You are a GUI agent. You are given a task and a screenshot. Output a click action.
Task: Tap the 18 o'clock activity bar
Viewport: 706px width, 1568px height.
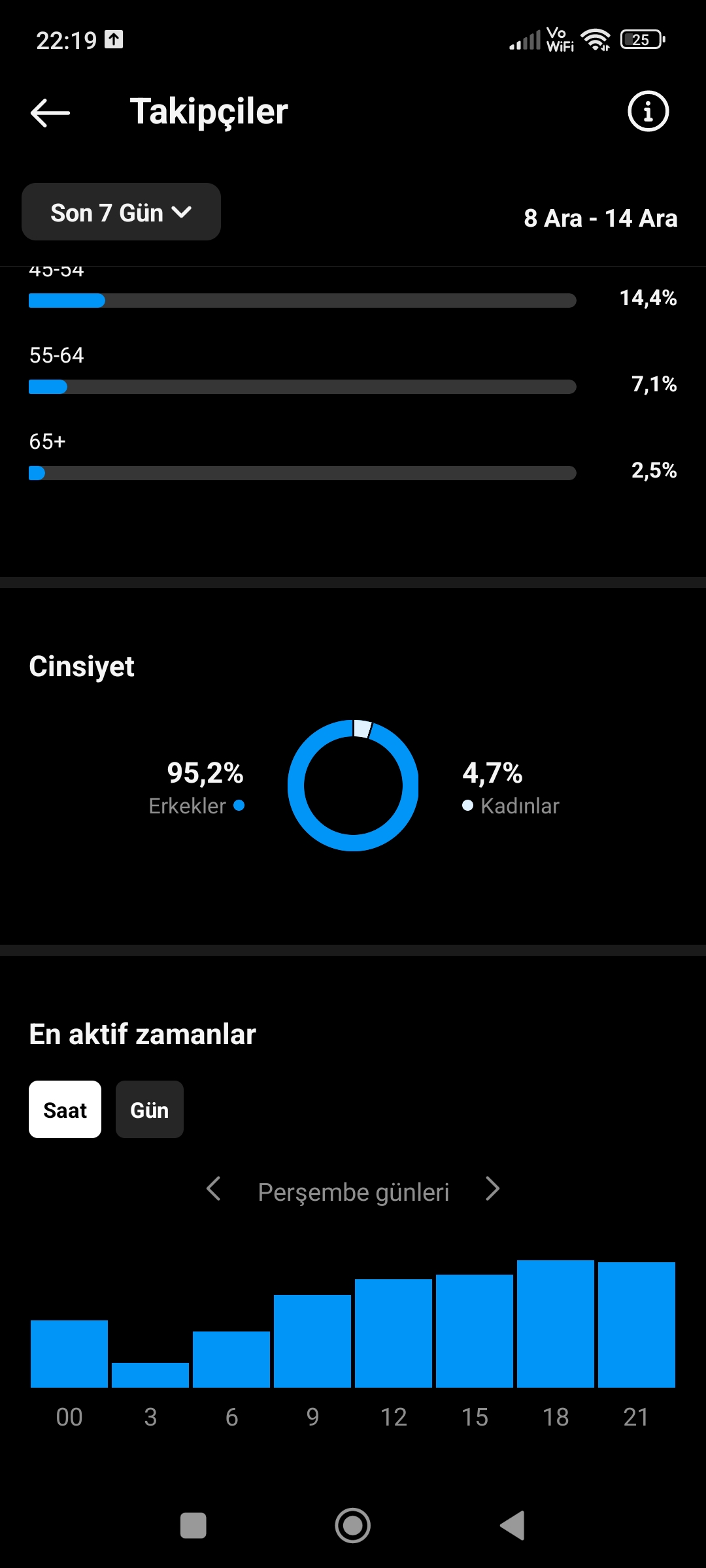point(556,1324)
